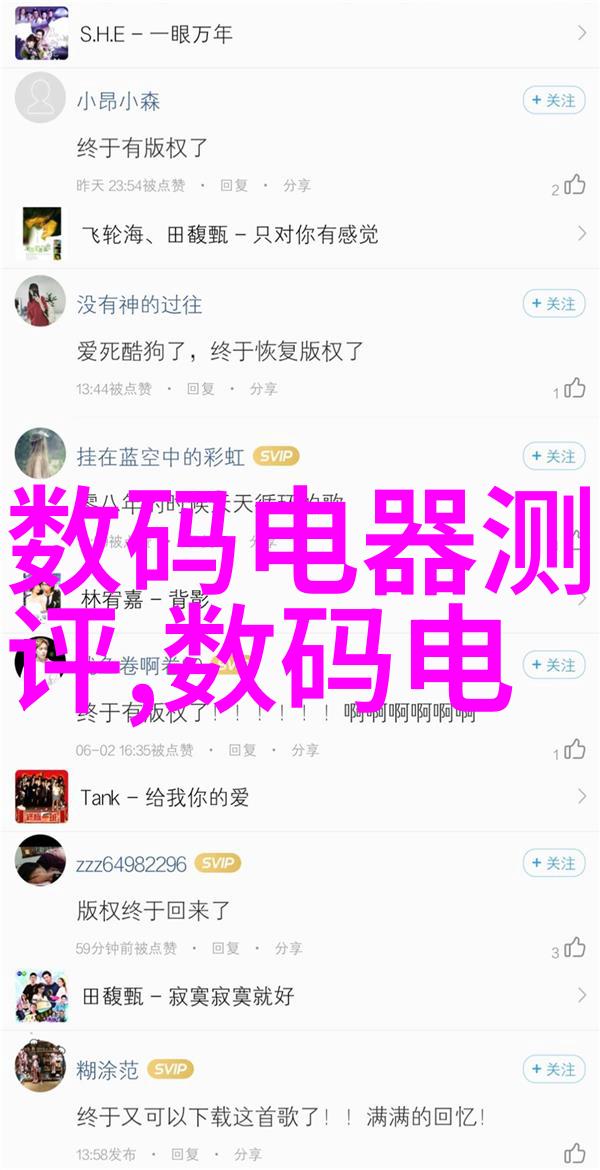Like zzz64982296's comment
This screenshot has height=1170, width=600.
(574, 948)
